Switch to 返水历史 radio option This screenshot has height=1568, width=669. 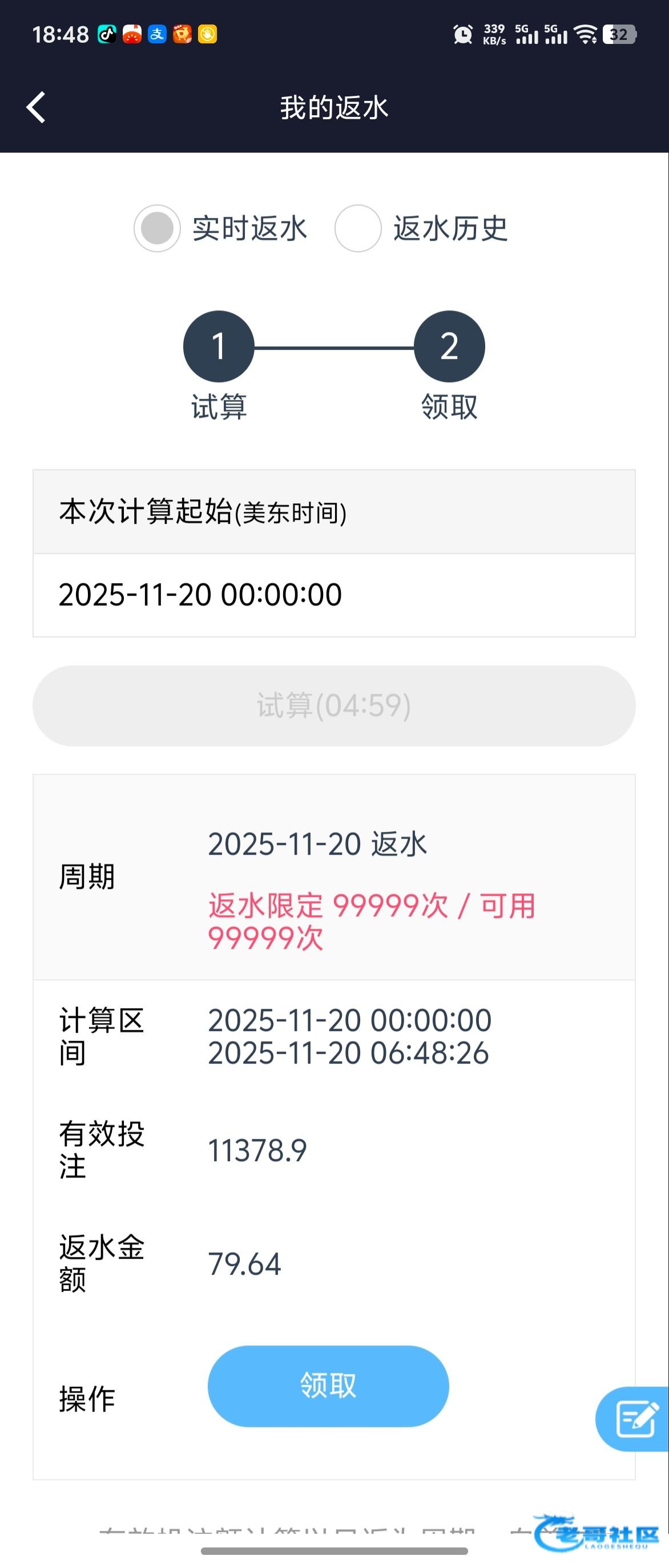358,228
